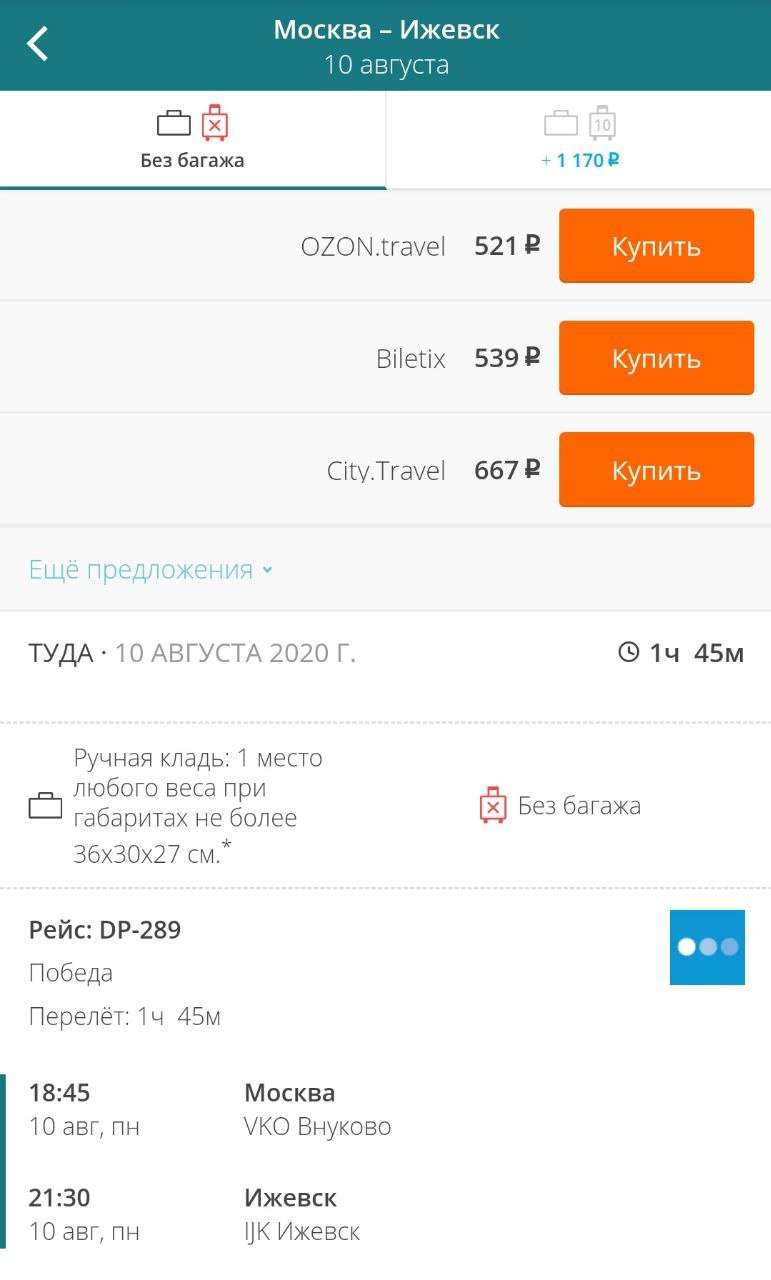Go back using the header arrow
The height and width of the screenshot is (1280, 771).
[38, 44]
